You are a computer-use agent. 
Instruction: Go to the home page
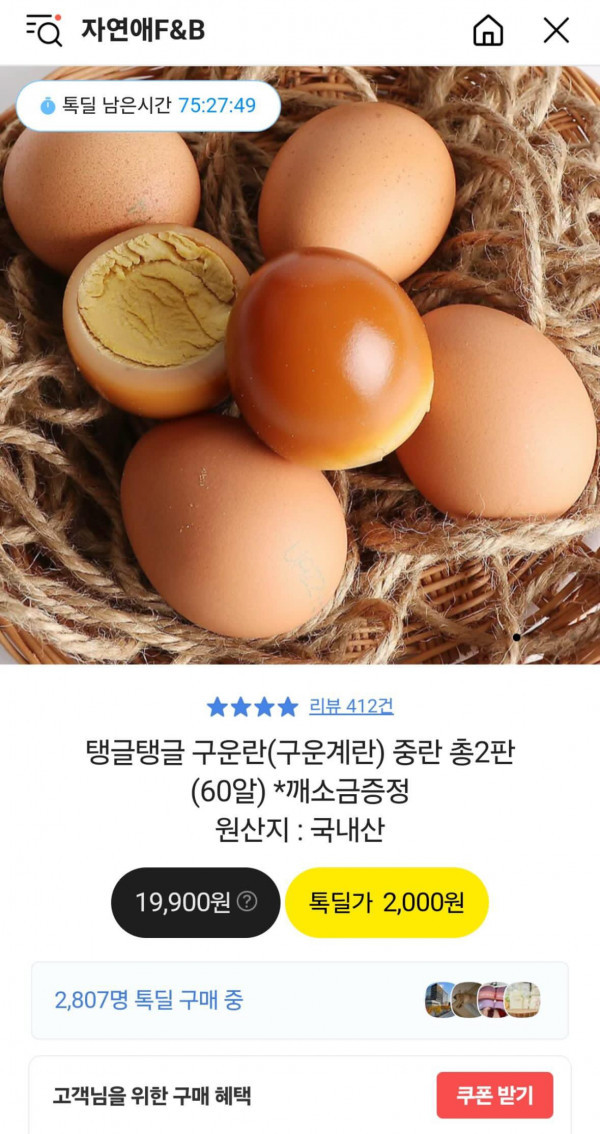pyautogui.click(x=488, y=30)
